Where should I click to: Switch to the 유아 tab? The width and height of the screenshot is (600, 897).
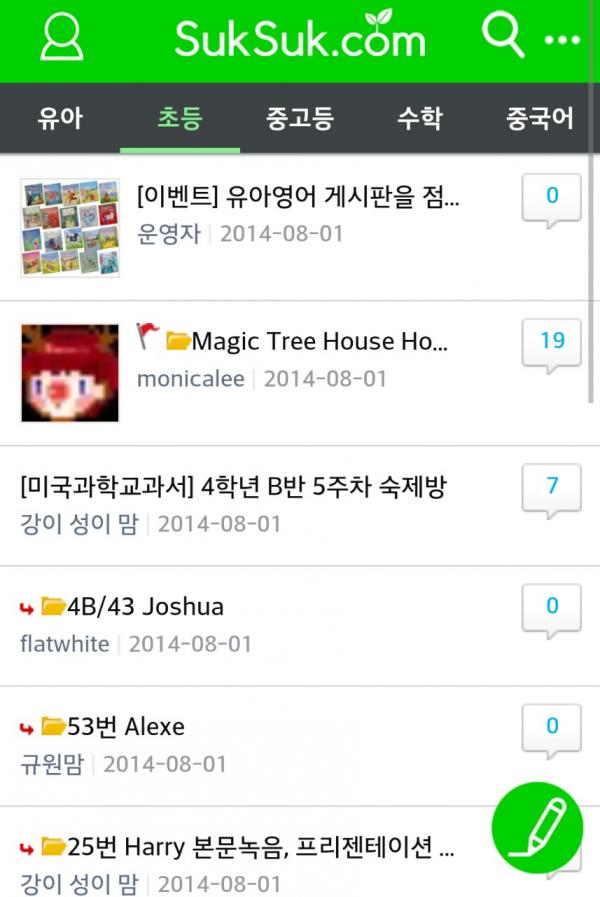click(59, 118)
